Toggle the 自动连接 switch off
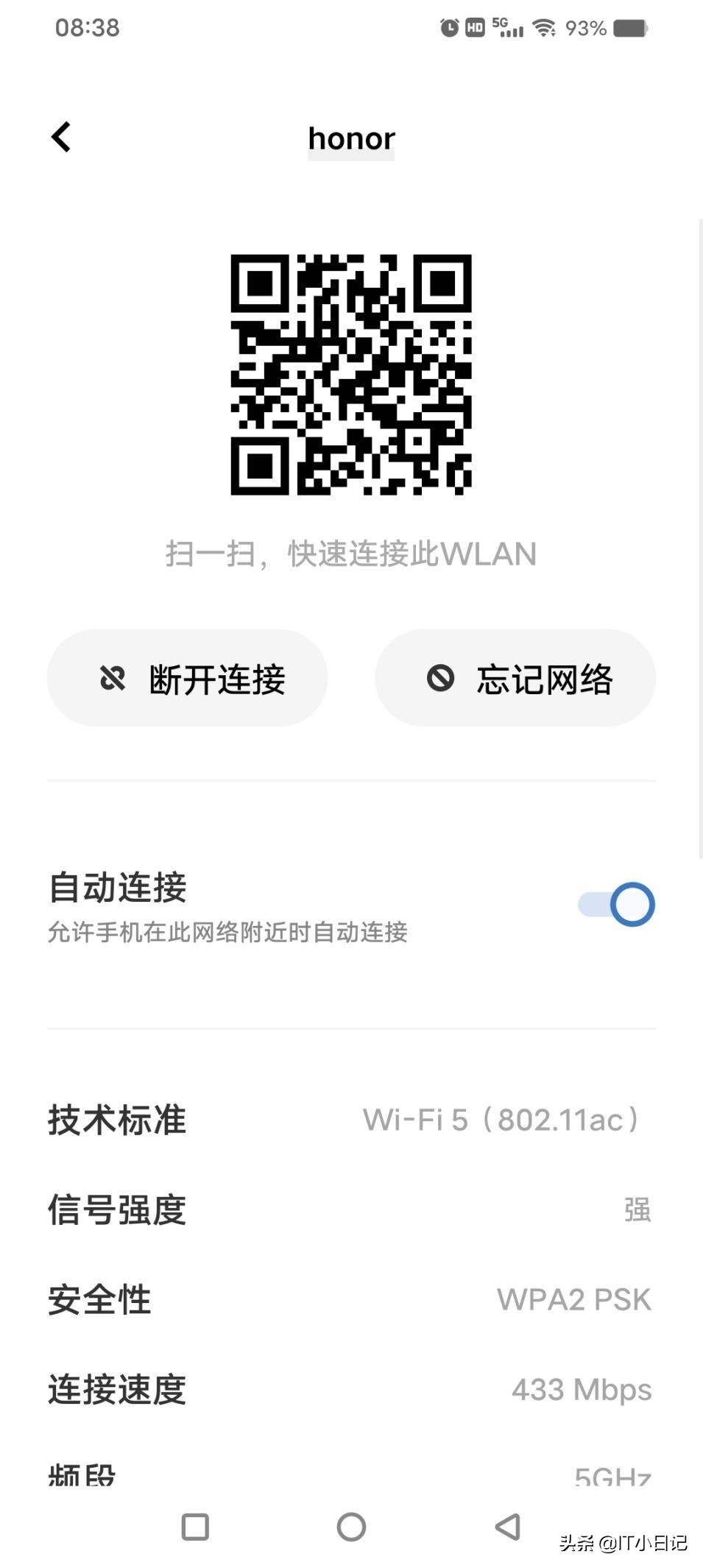The image size is (703, 1568). [617, 904]
